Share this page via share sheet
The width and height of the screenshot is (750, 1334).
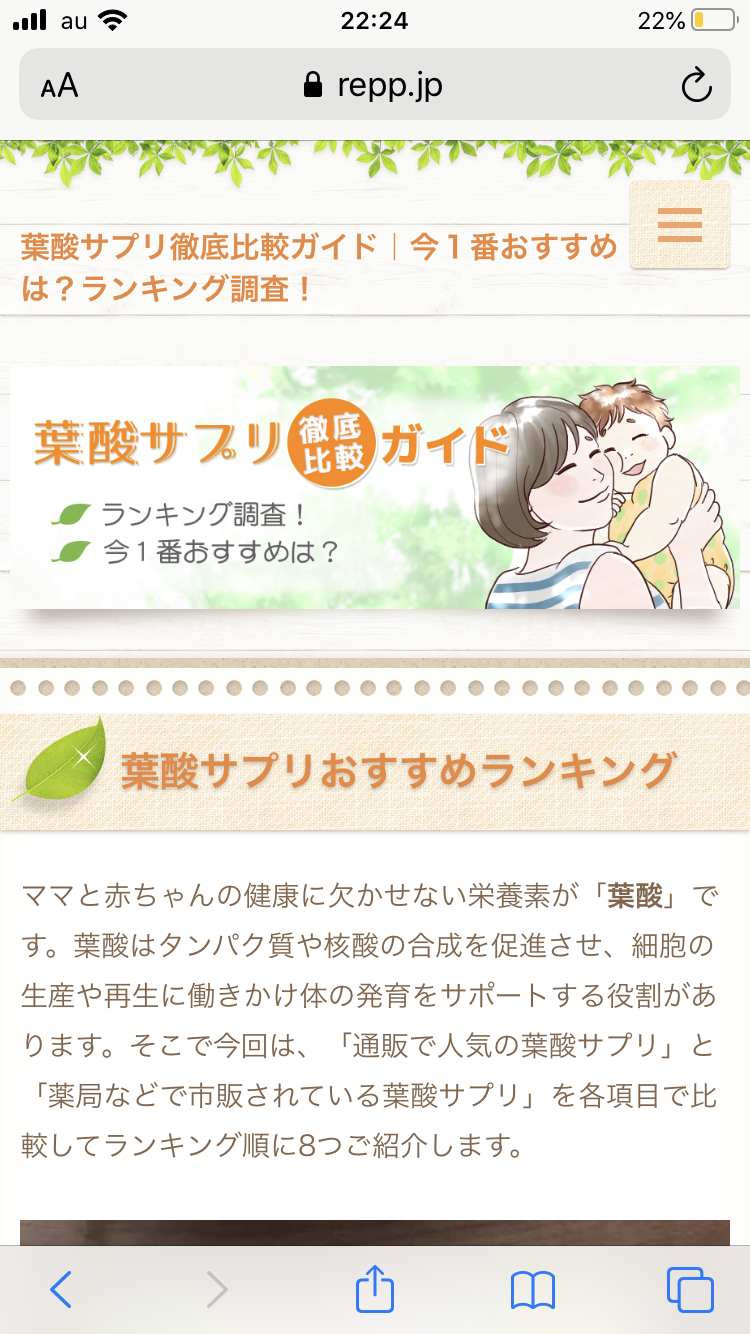tap(375, 1290)
